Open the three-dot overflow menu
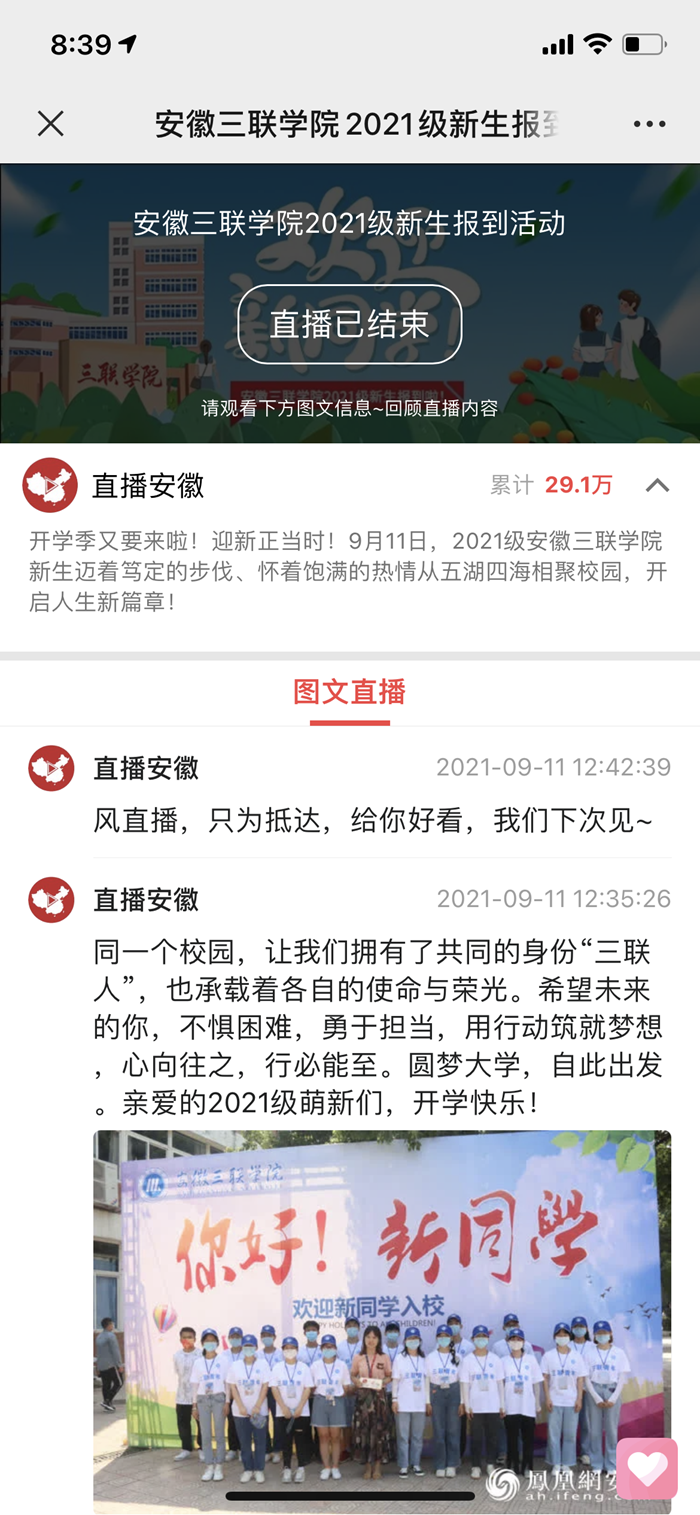The image size is (700, 1515). coord(649,124)
